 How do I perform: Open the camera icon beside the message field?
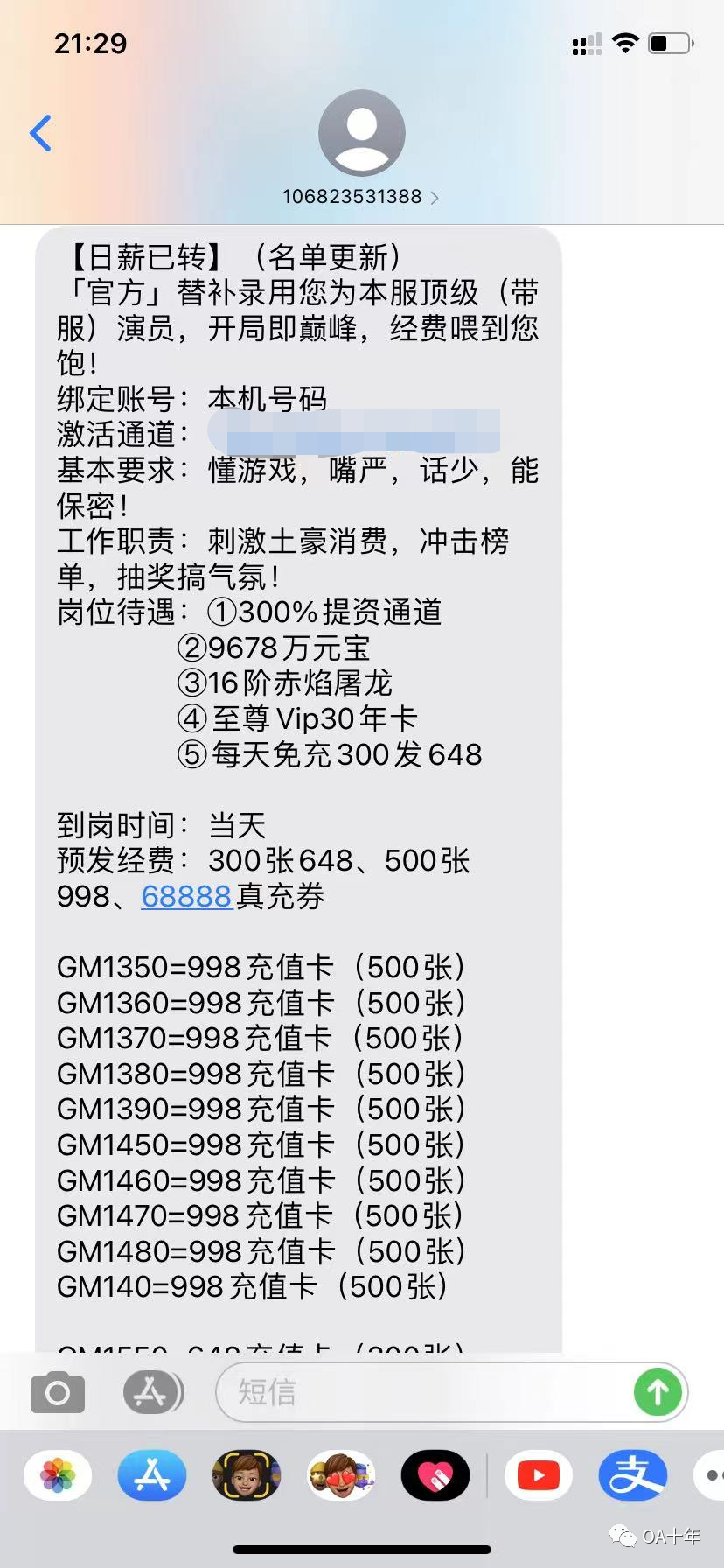(56, 1391)
